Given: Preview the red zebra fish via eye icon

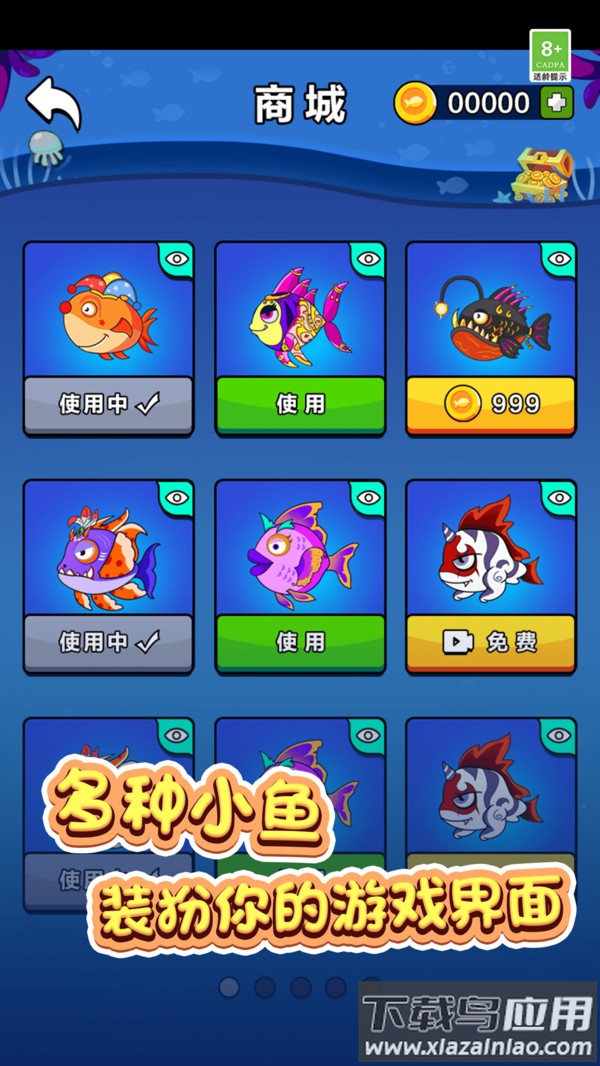Looking at the screenshot, I should [559, 497].
